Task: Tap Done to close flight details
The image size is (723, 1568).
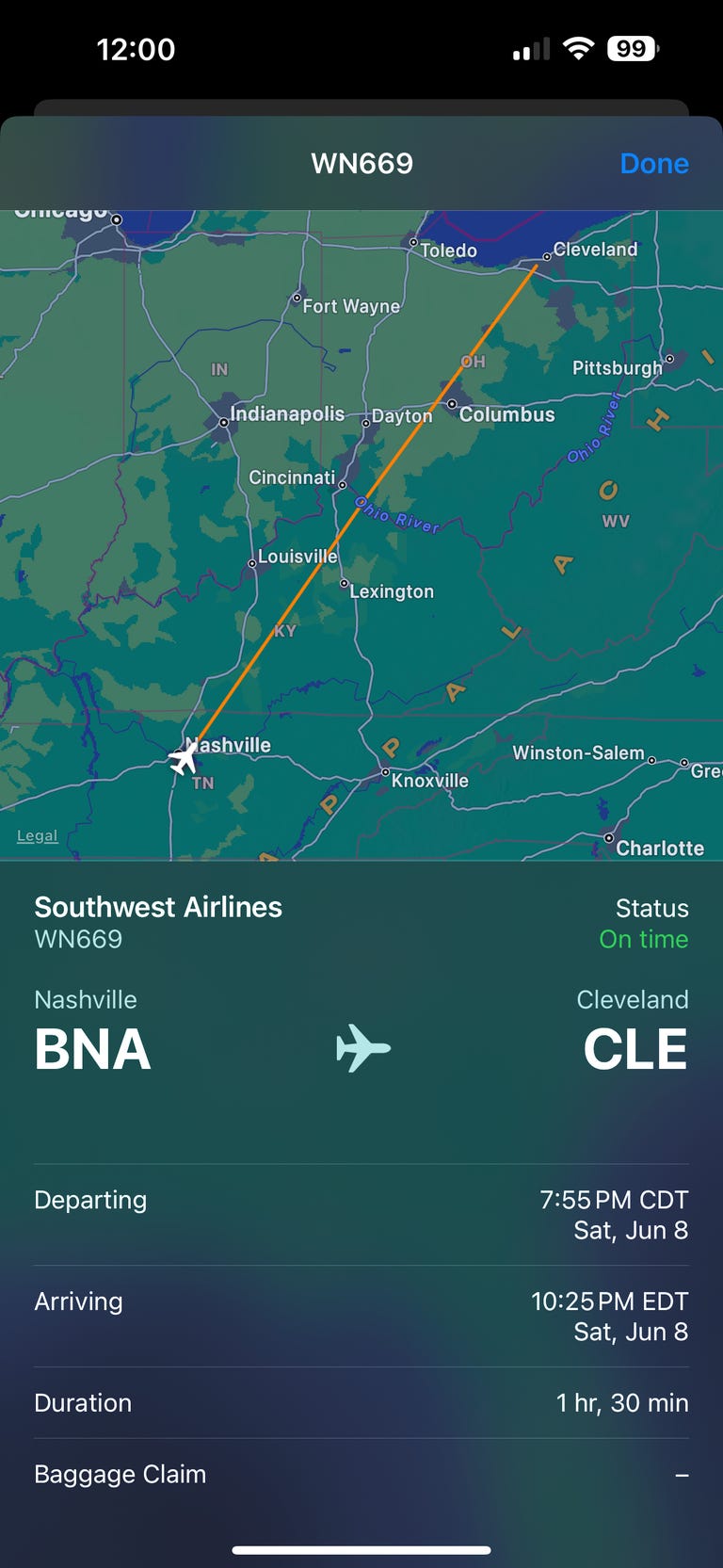Action: [x=654, y=164]
